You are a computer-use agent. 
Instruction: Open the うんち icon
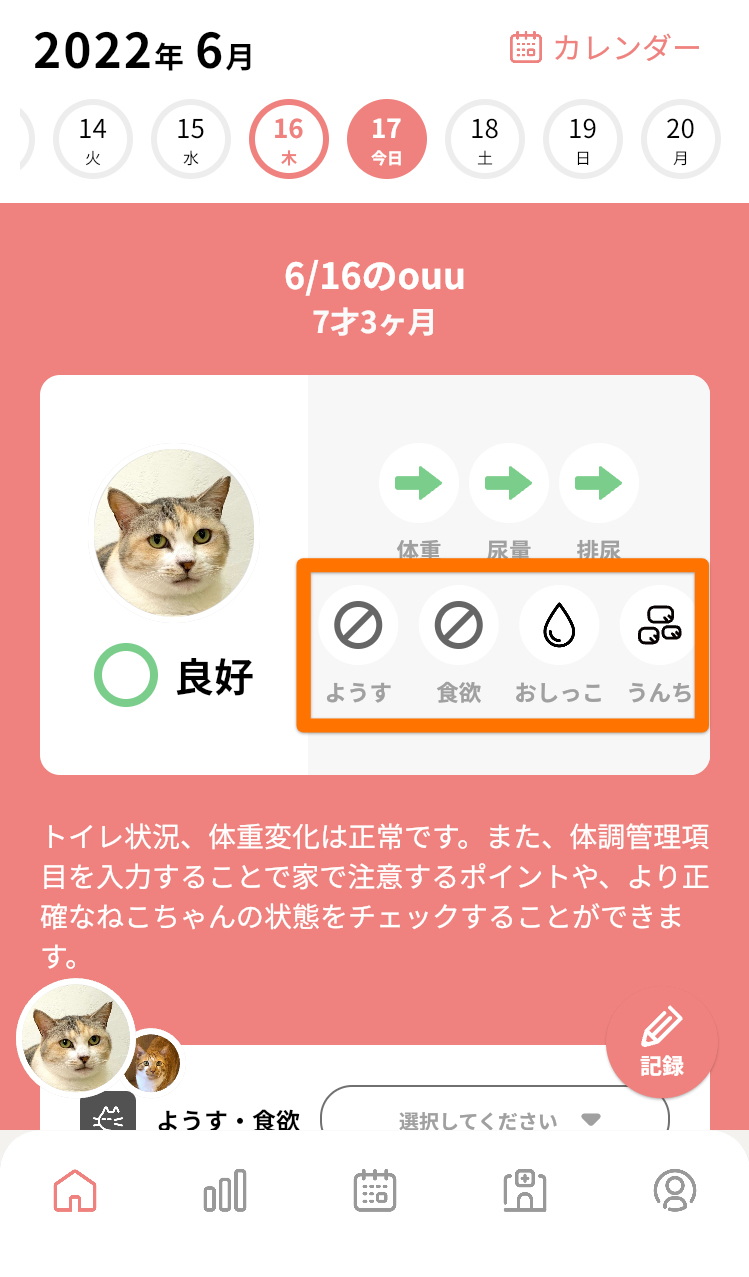tap(660, 627)
